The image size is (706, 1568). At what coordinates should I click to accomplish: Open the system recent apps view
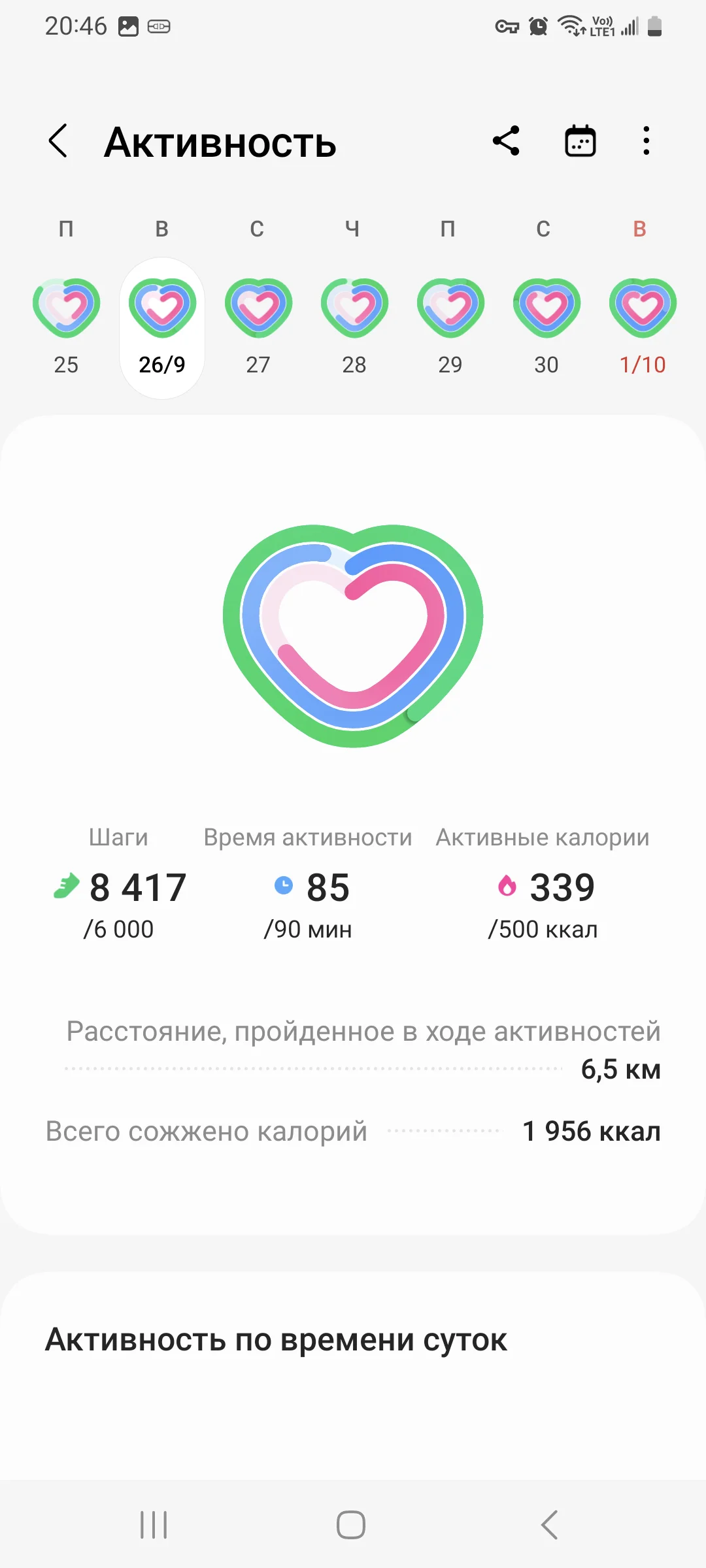(154, 1525)
